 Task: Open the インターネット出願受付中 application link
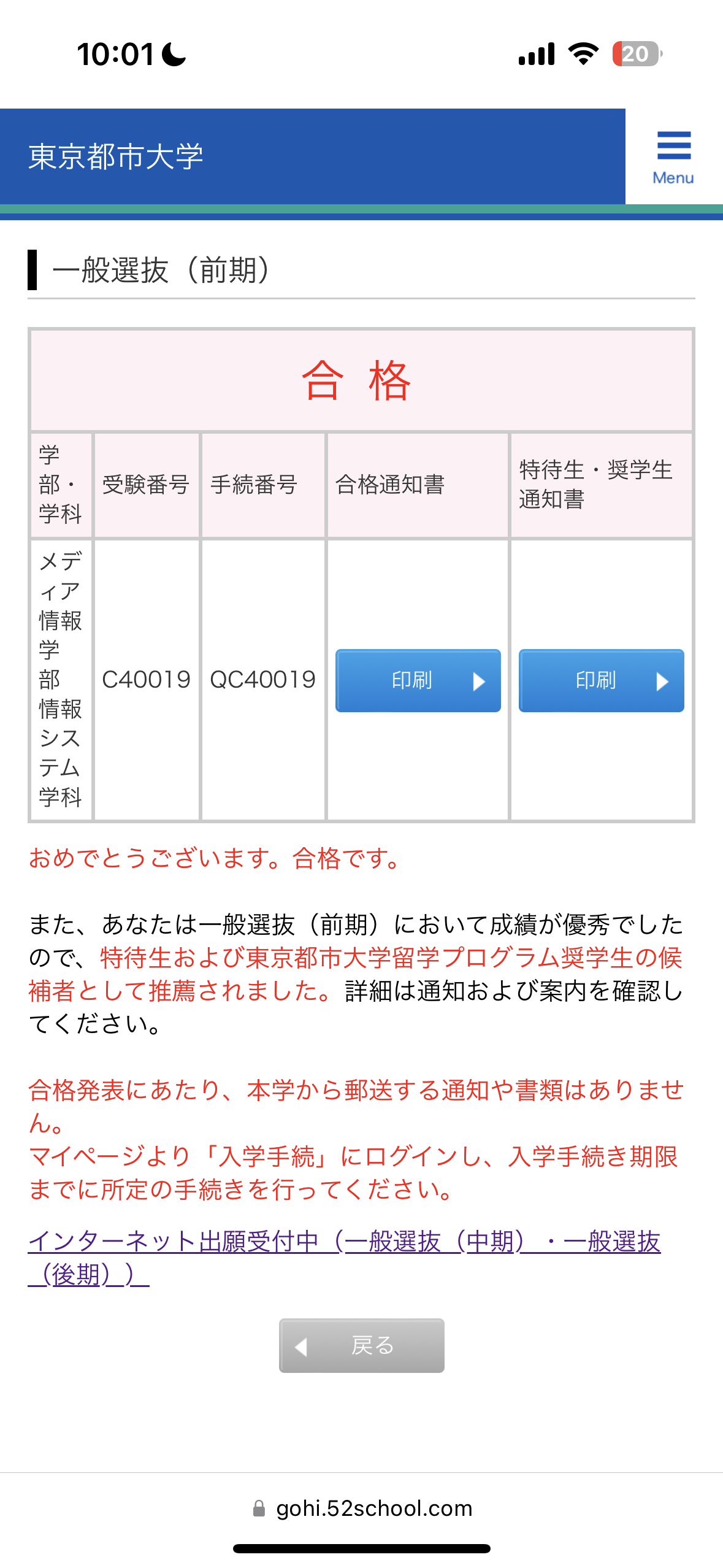(x=343, y=1242)
